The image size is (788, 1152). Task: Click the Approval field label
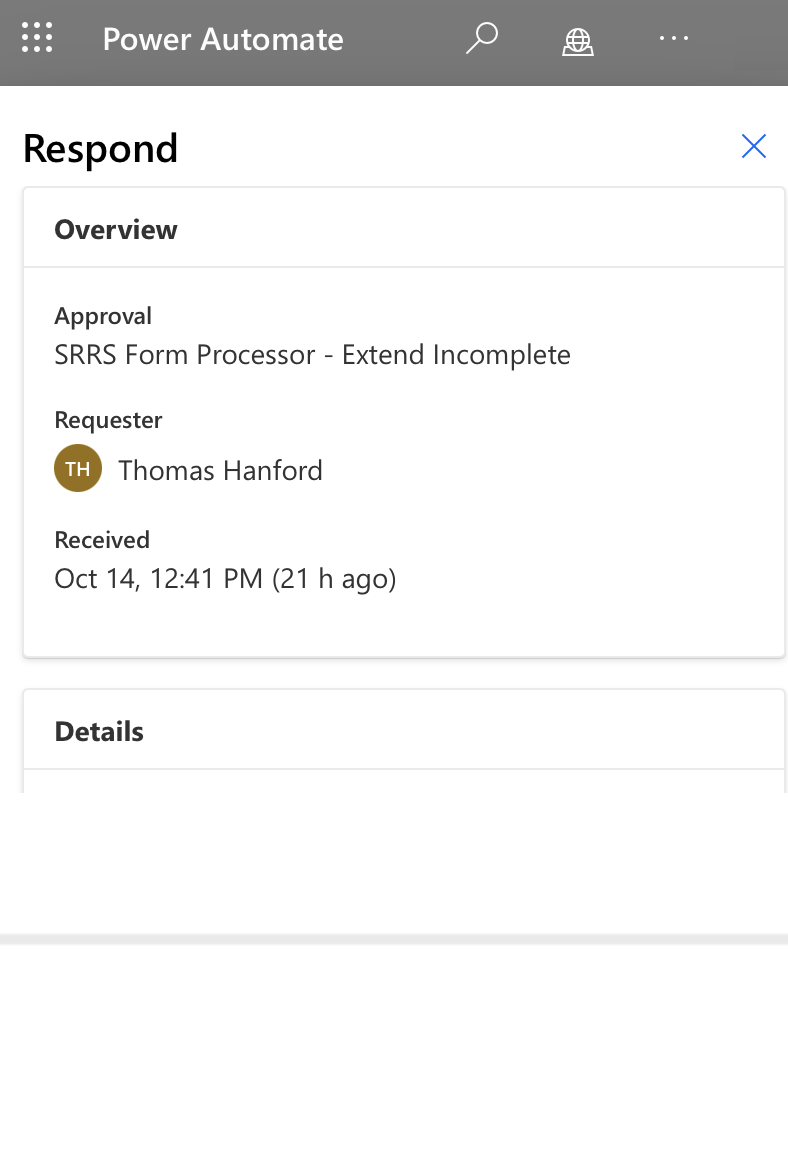103,316
